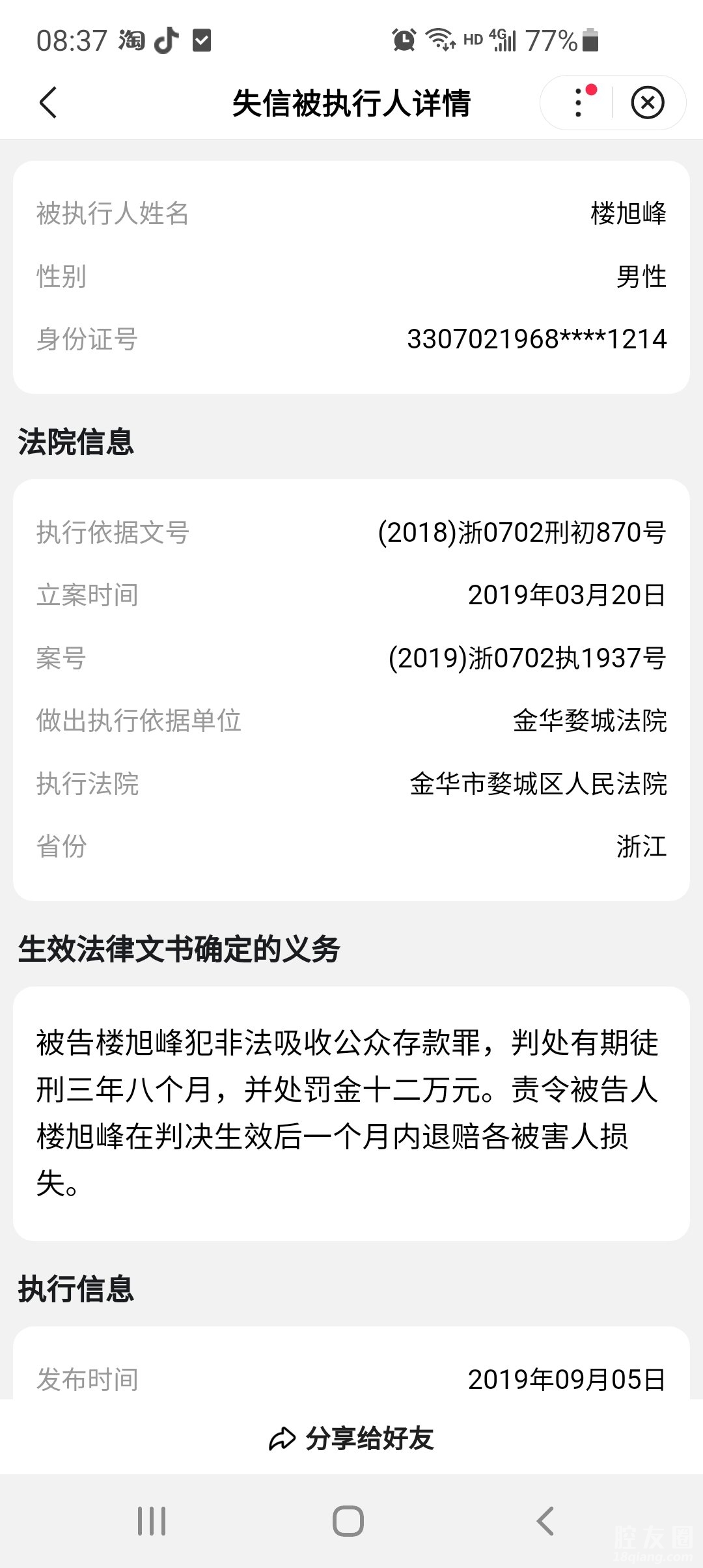Tap the system back button
The width and height of the screenshot is (703, 1568).
pyautogui.click(x=545, y=1521)
